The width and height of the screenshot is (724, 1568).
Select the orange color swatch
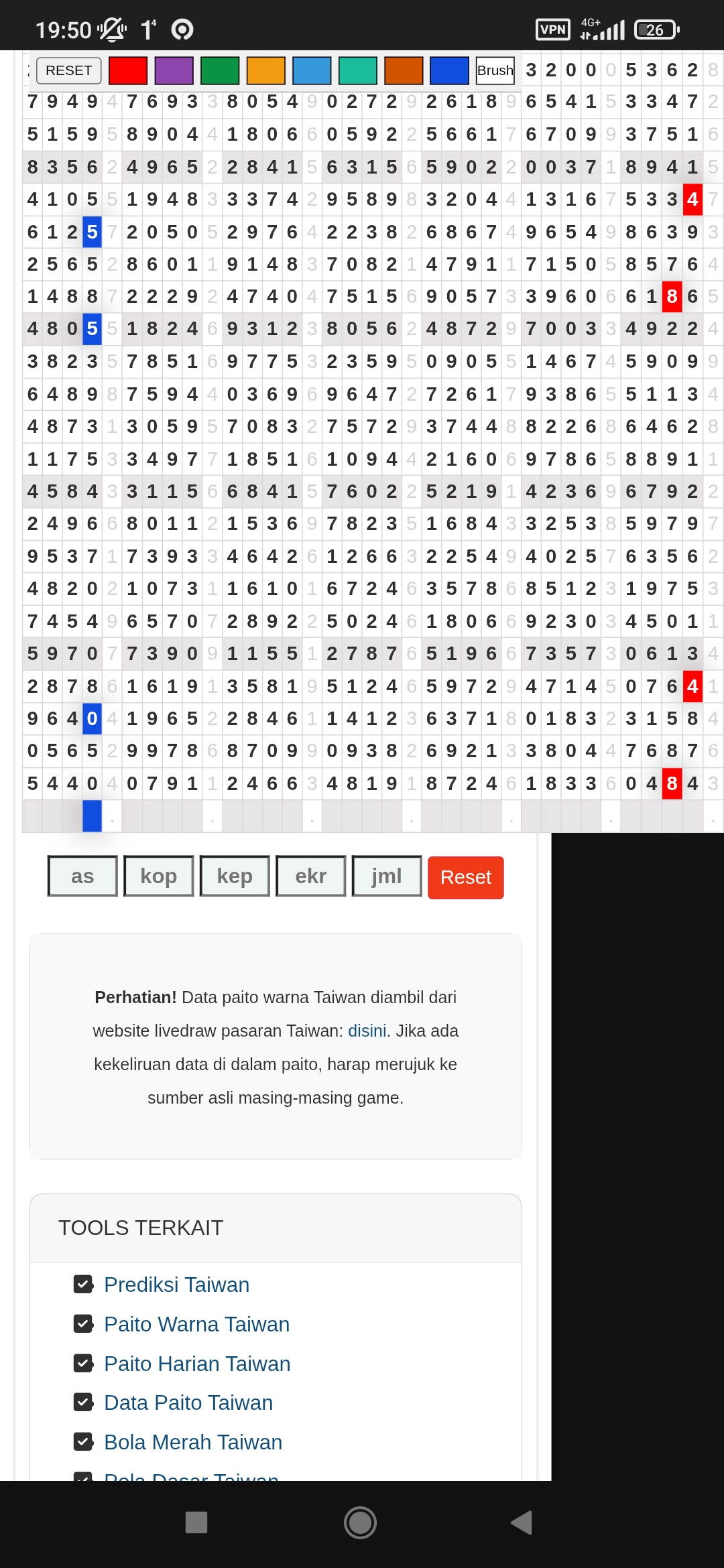coord(266,70)
